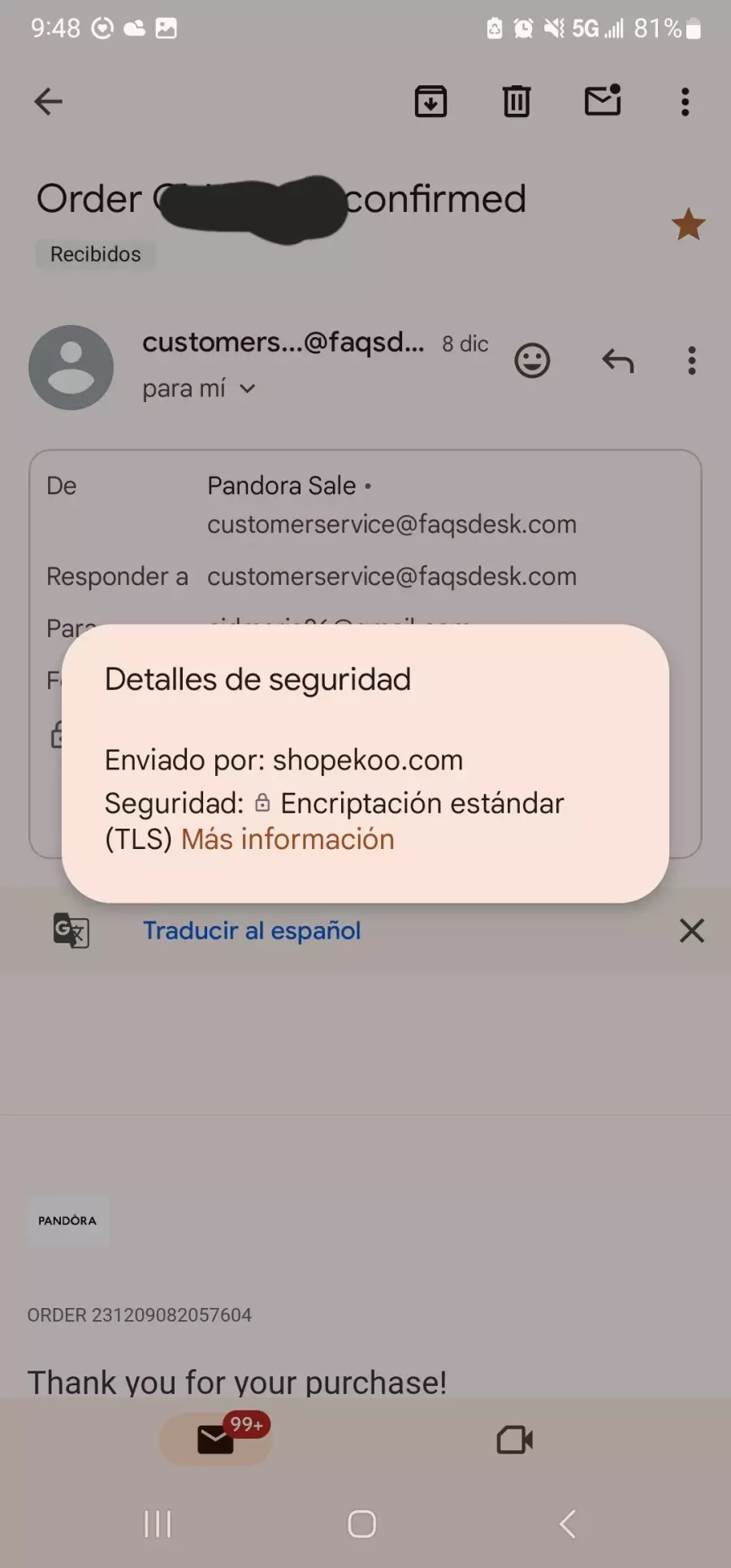Go to the home screen
The image size is (731, 1568).
(362, 1524)
